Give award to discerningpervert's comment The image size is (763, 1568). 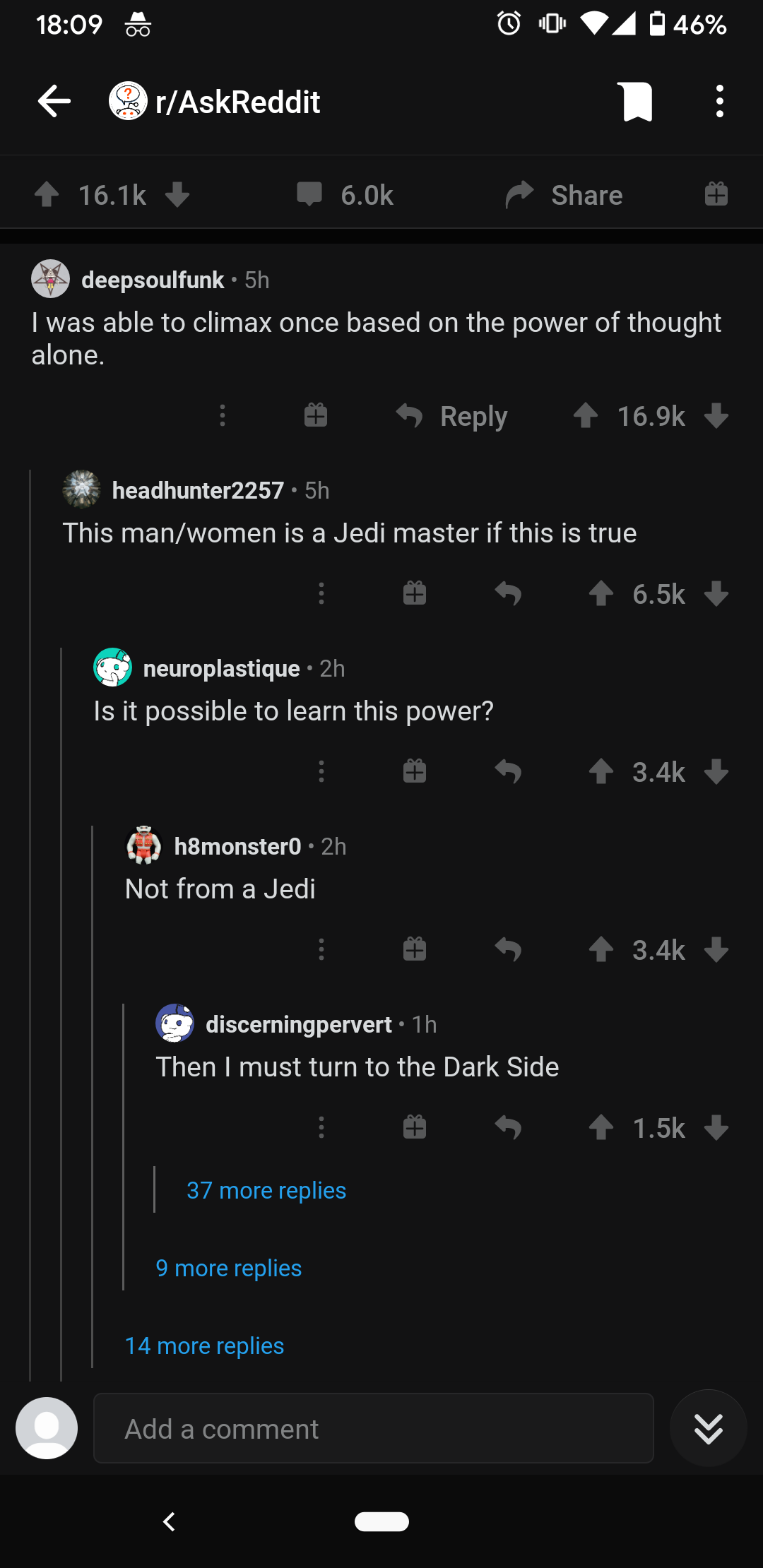click(x=415, y=1127)
